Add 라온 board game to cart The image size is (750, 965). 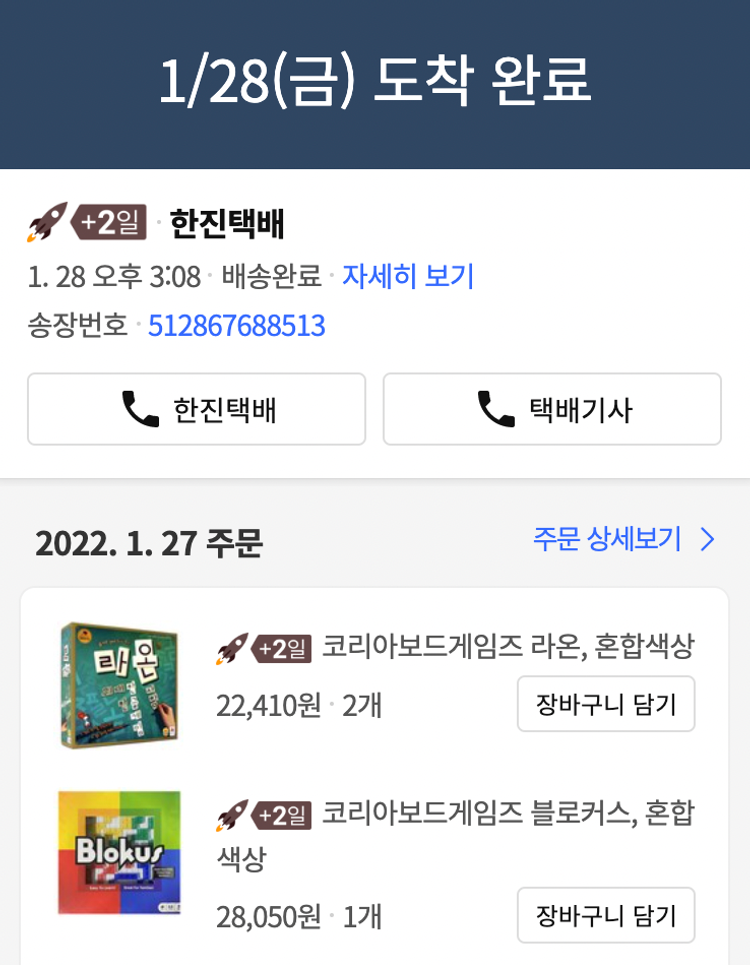[606, 704]
